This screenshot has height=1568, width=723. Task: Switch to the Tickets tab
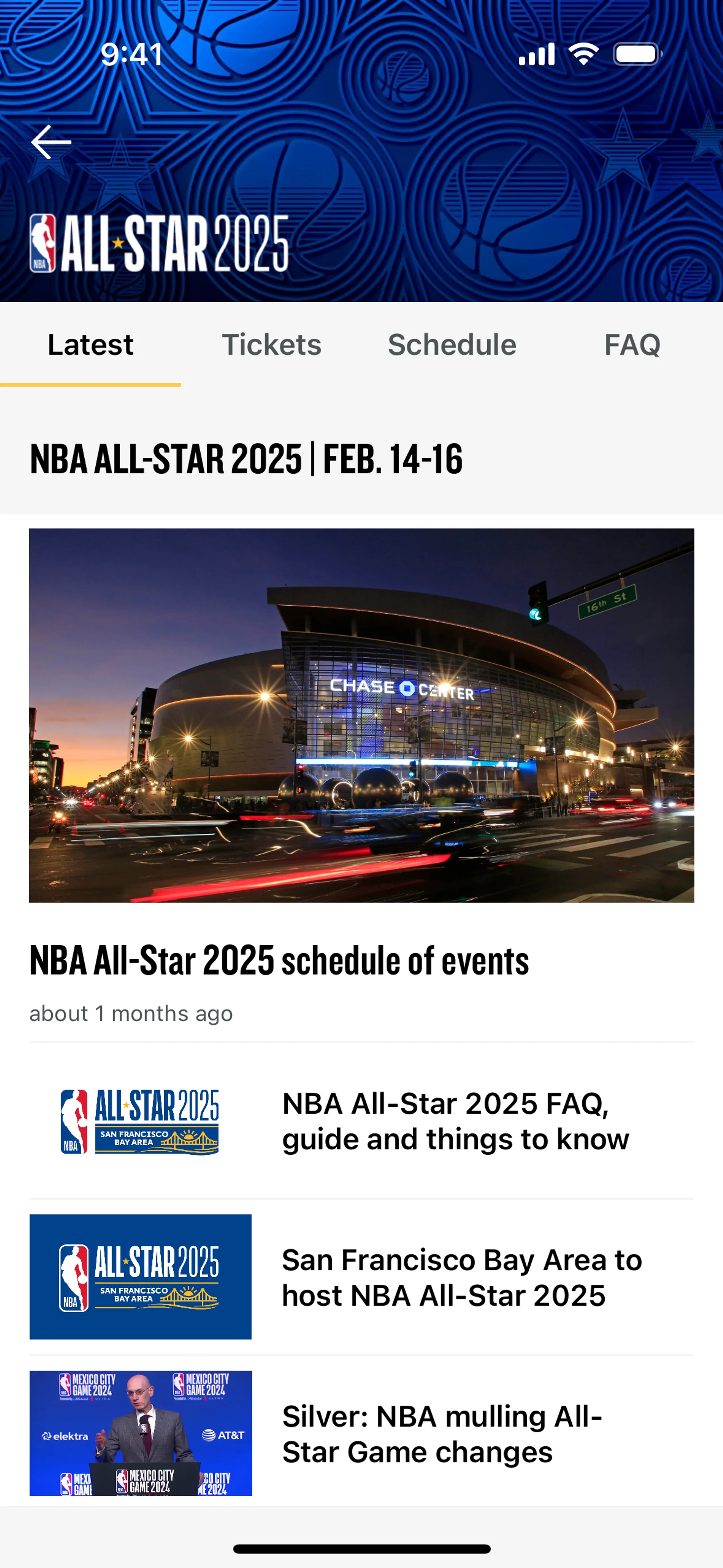pos(272,344)
